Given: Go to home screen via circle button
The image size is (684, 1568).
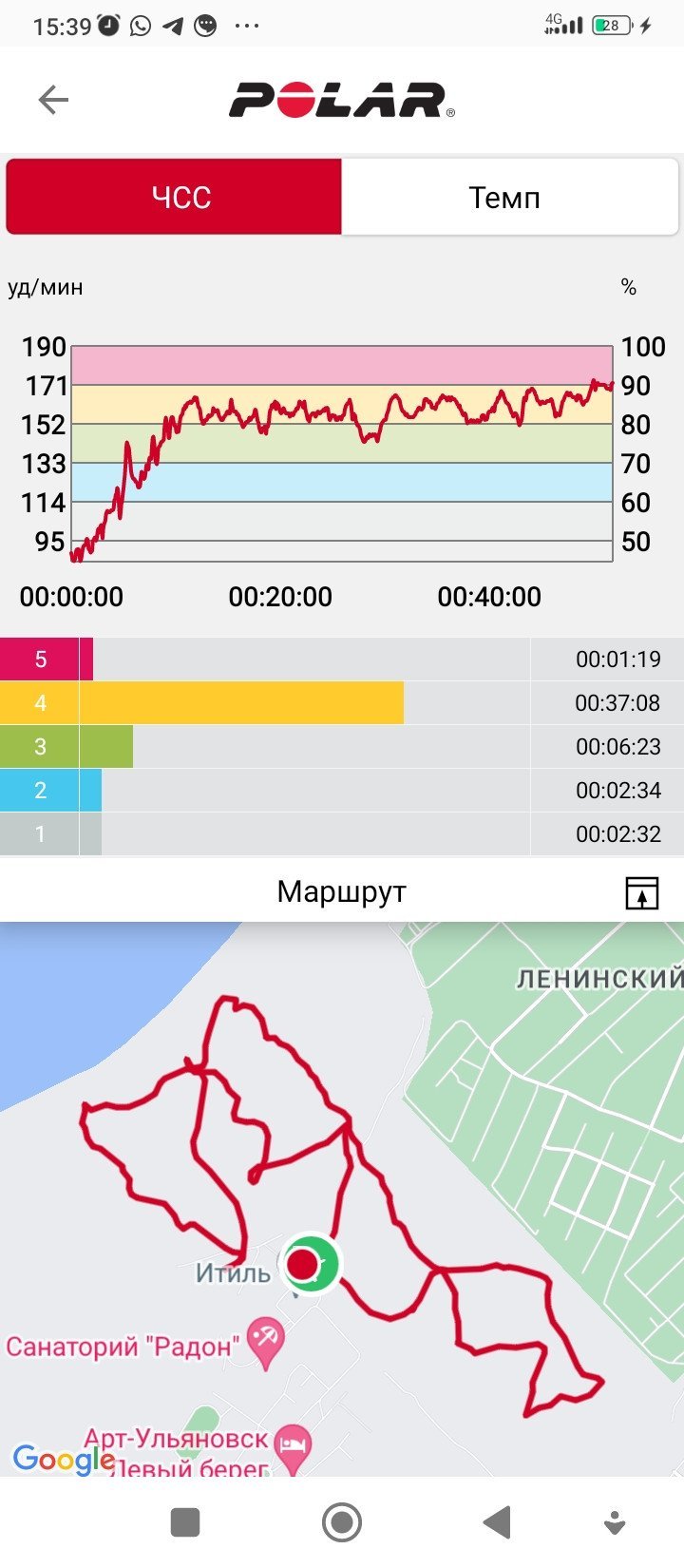Looking at the screenshot, I should coord(342,1522).
